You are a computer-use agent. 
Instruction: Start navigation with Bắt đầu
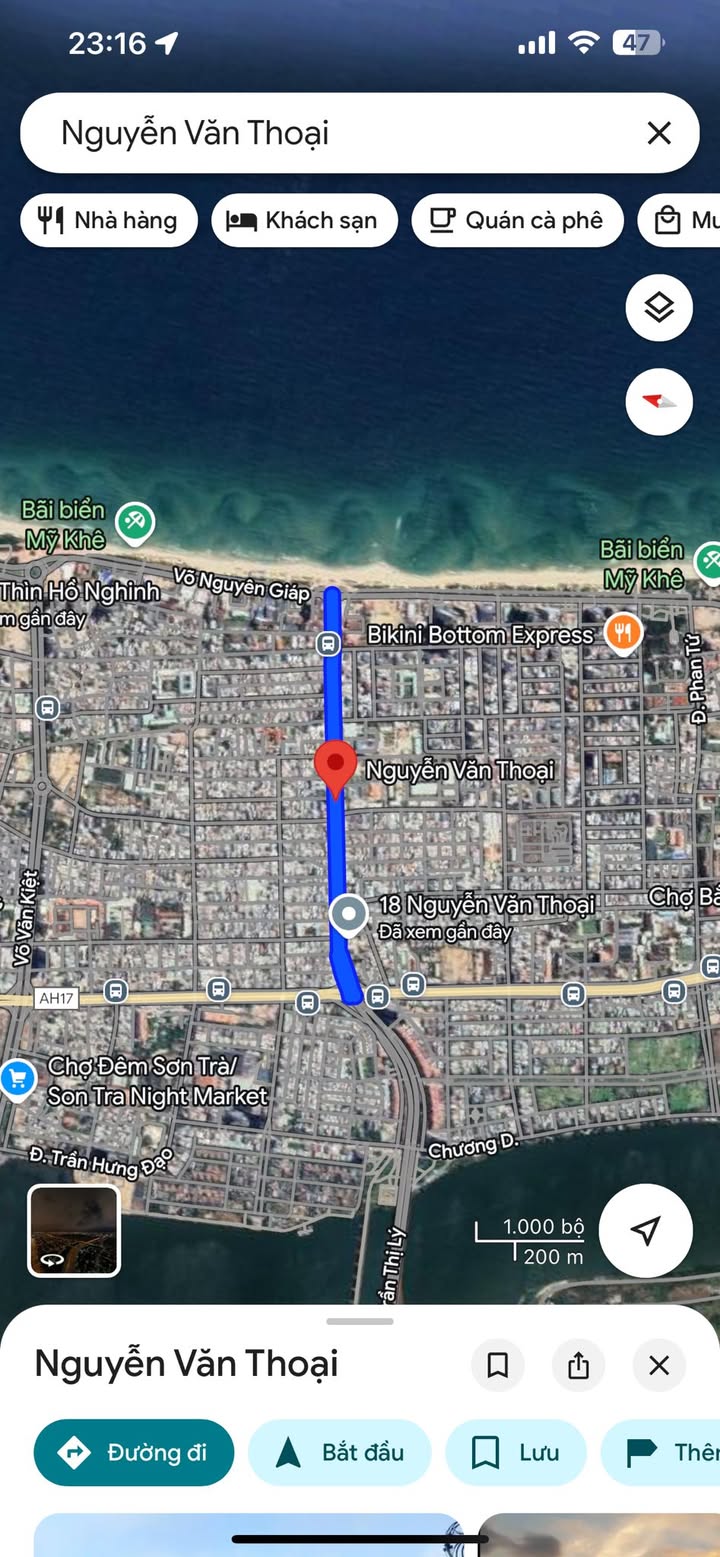[339, 1452]
